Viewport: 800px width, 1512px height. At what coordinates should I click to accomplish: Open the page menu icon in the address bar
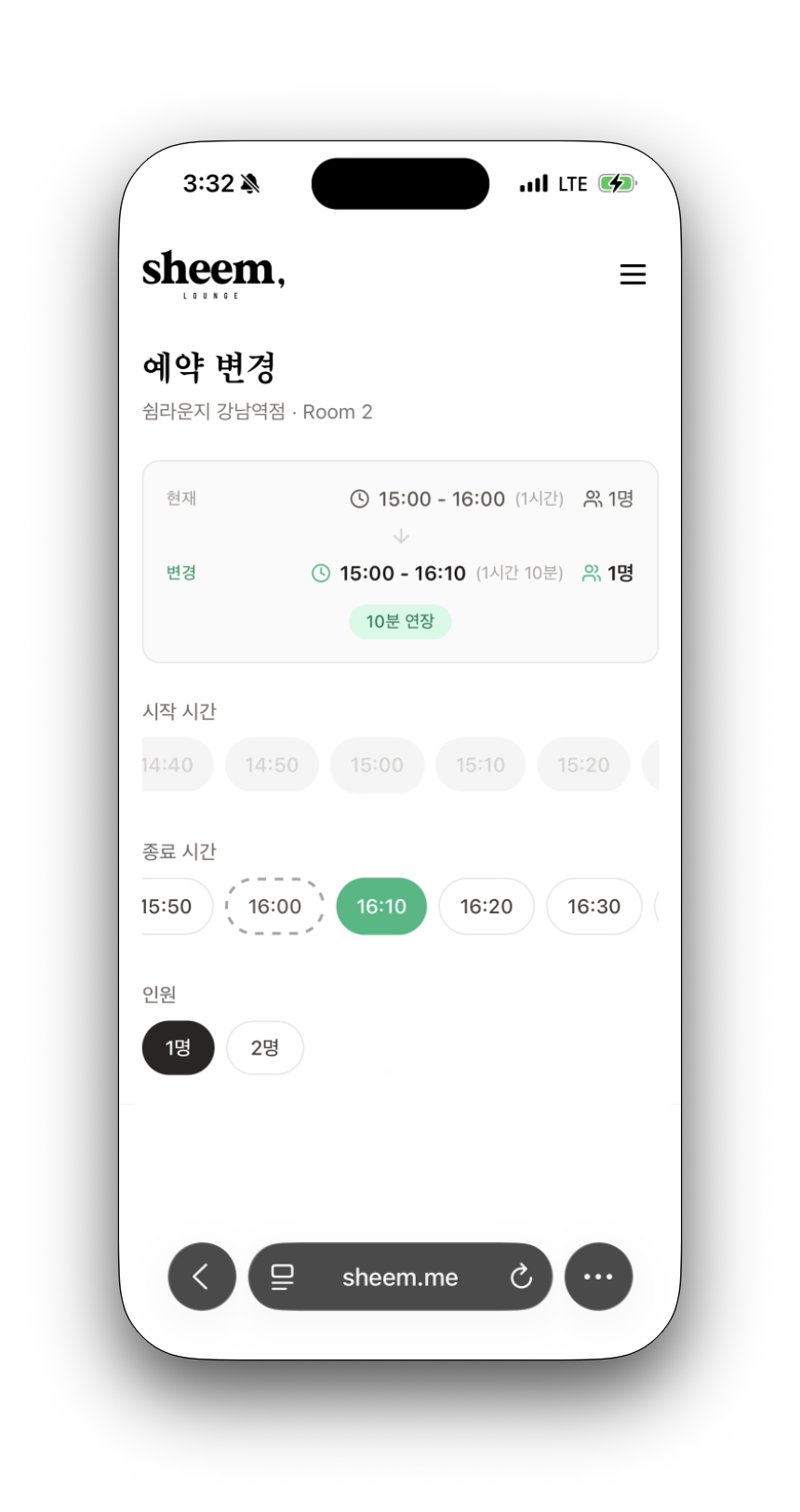[x=282, y=1277]
